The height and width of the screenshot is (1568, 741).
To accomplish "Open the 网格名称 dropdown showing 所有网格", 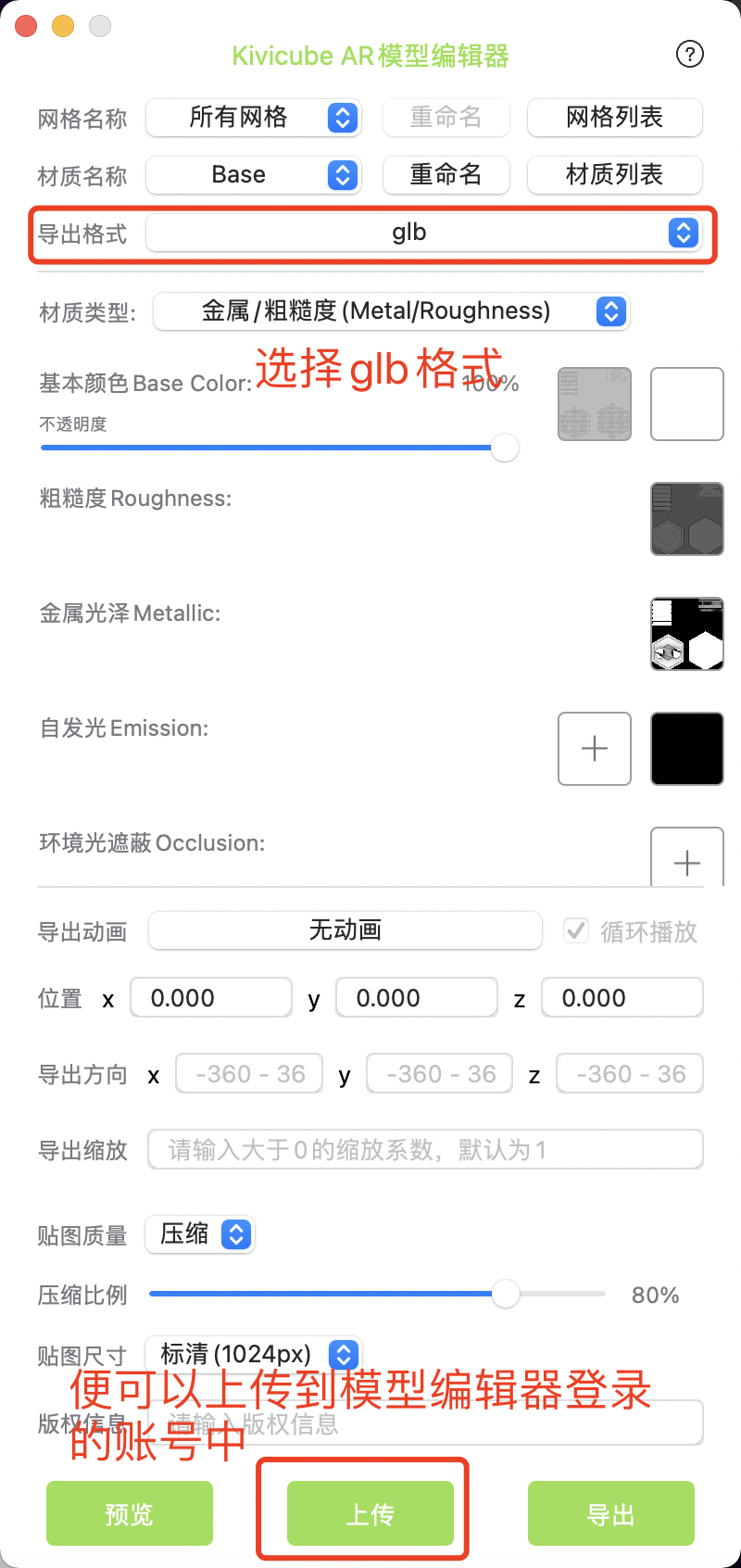I will click(253, 118).
